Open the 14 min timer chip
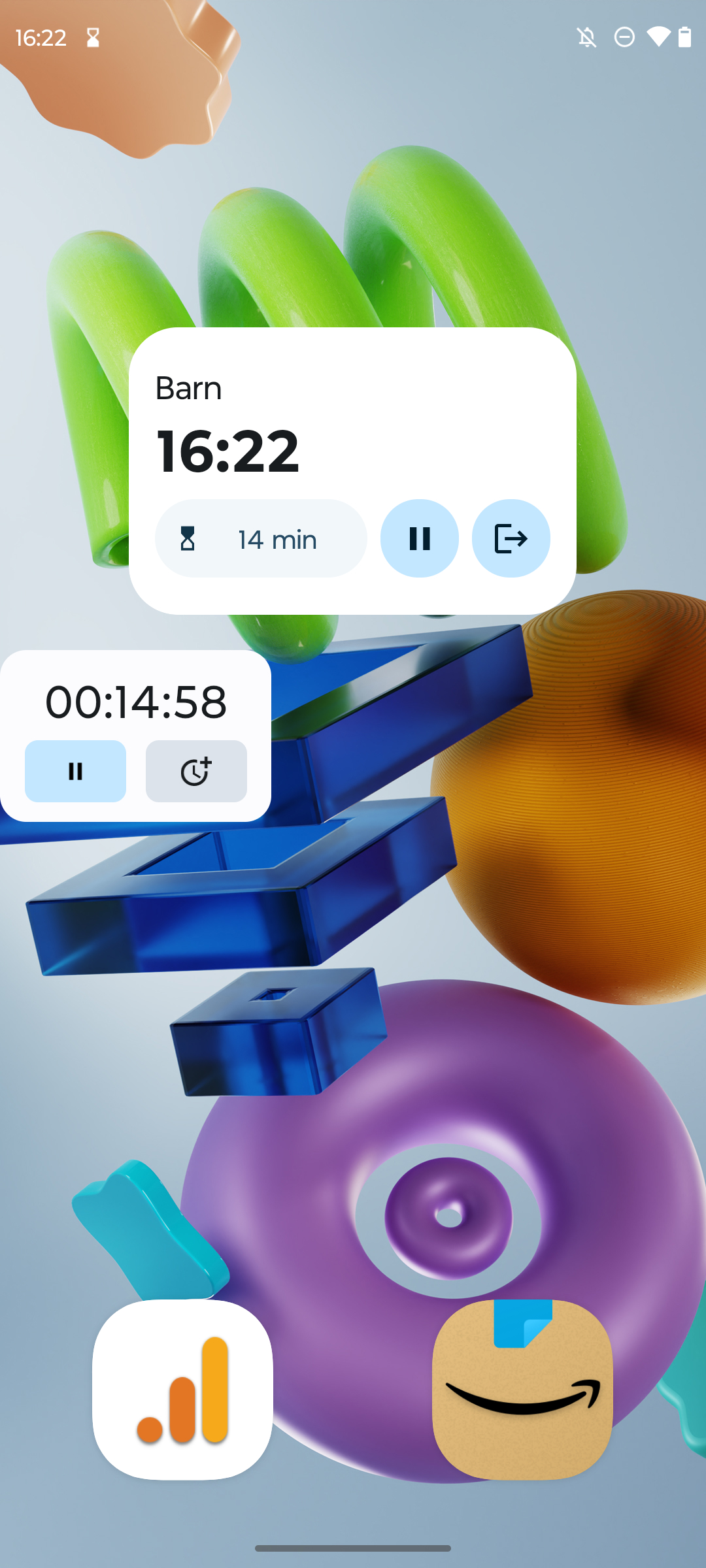Screen dimensions: 706x1568 point(261,538)
